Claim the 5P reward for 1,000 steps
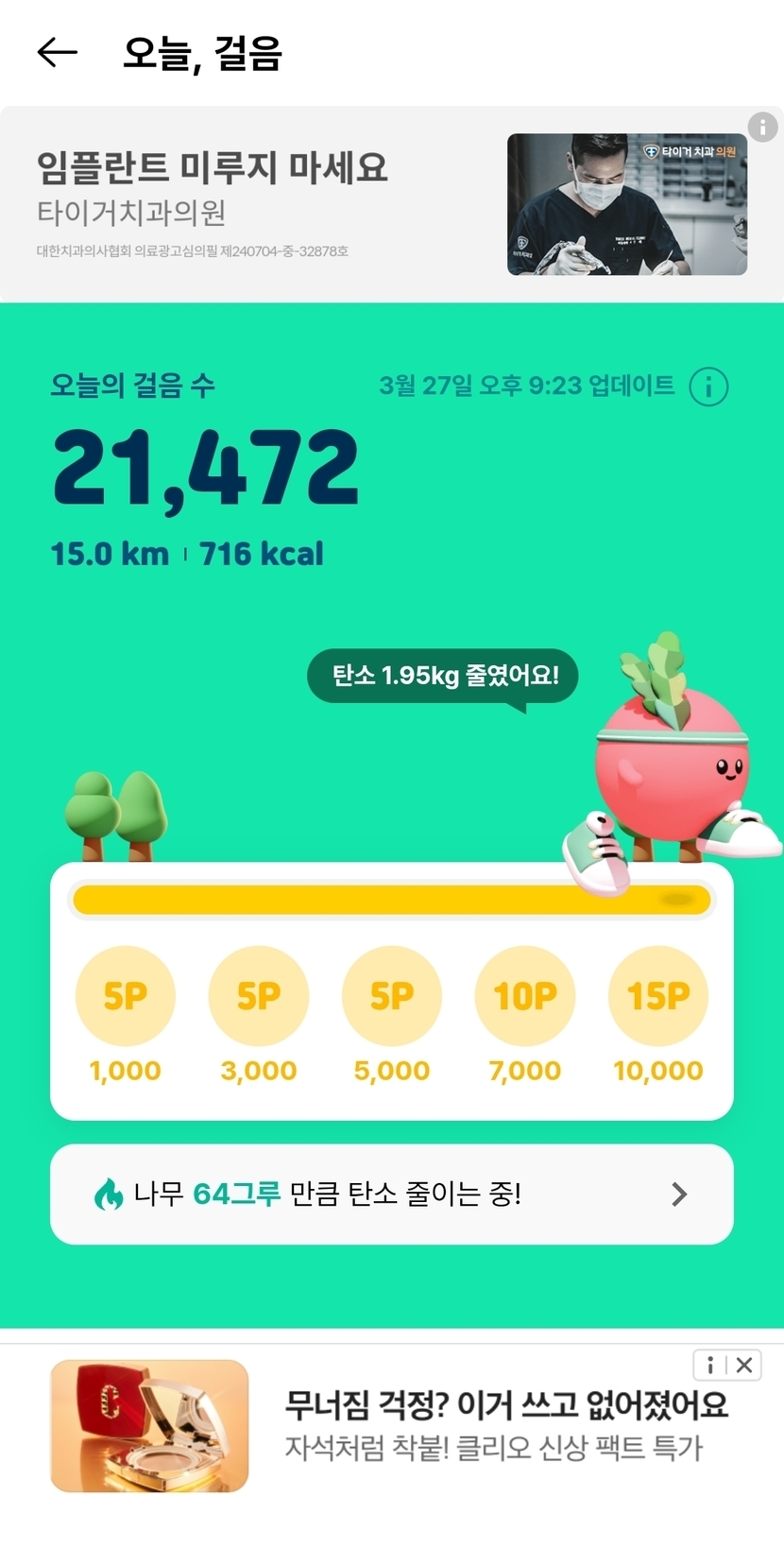Viewport: 784px width, 1547px height. click(x=125, y=996)
